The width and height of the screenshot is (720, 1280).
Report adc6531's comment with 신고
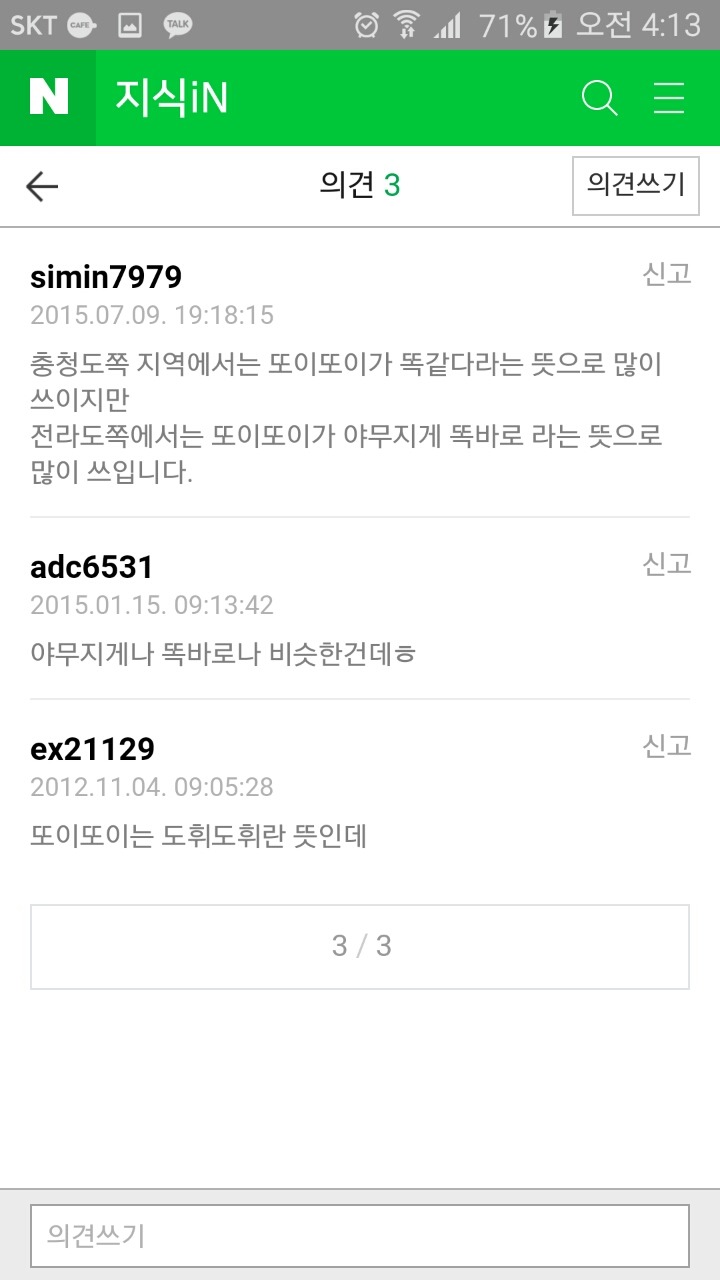pos(666,564)
